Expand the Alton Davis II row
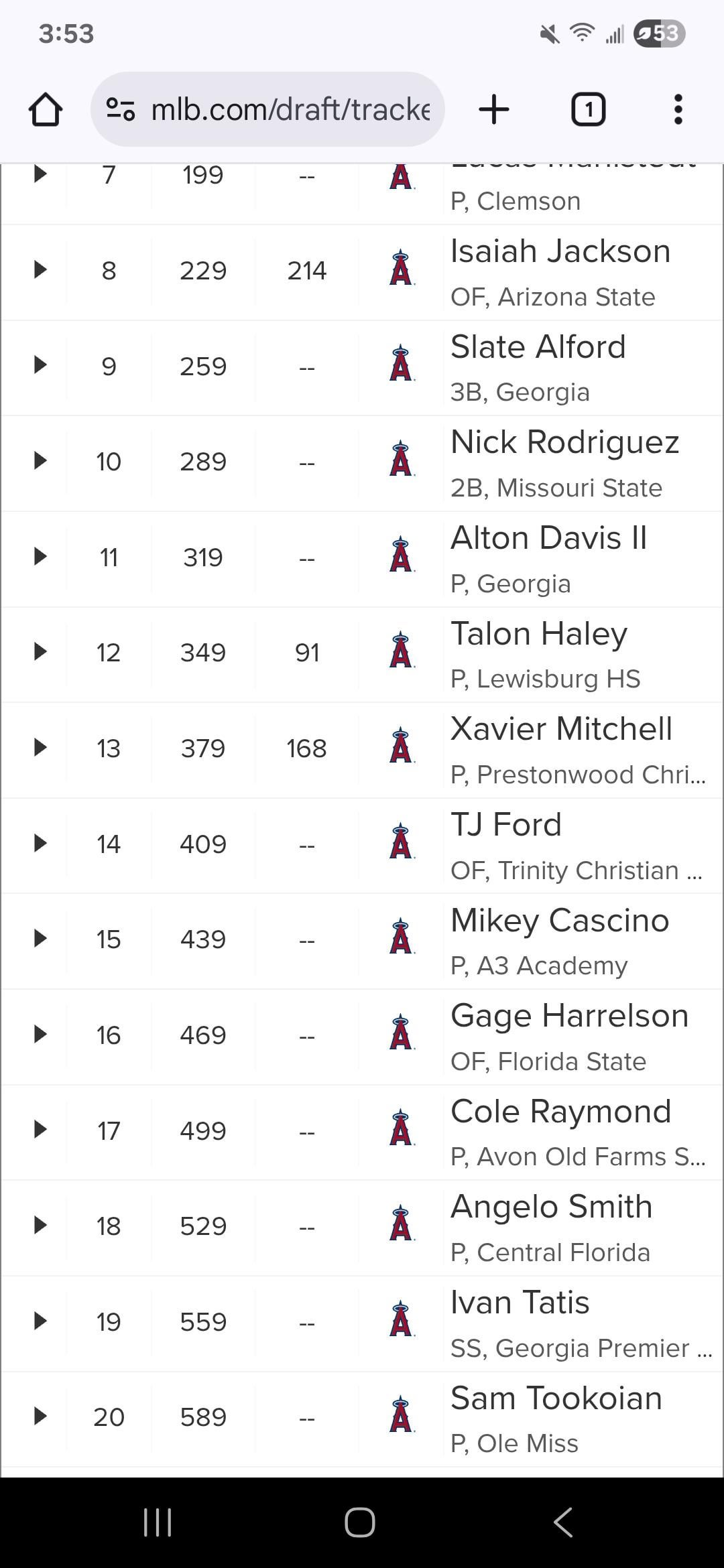 pos(40,557)
